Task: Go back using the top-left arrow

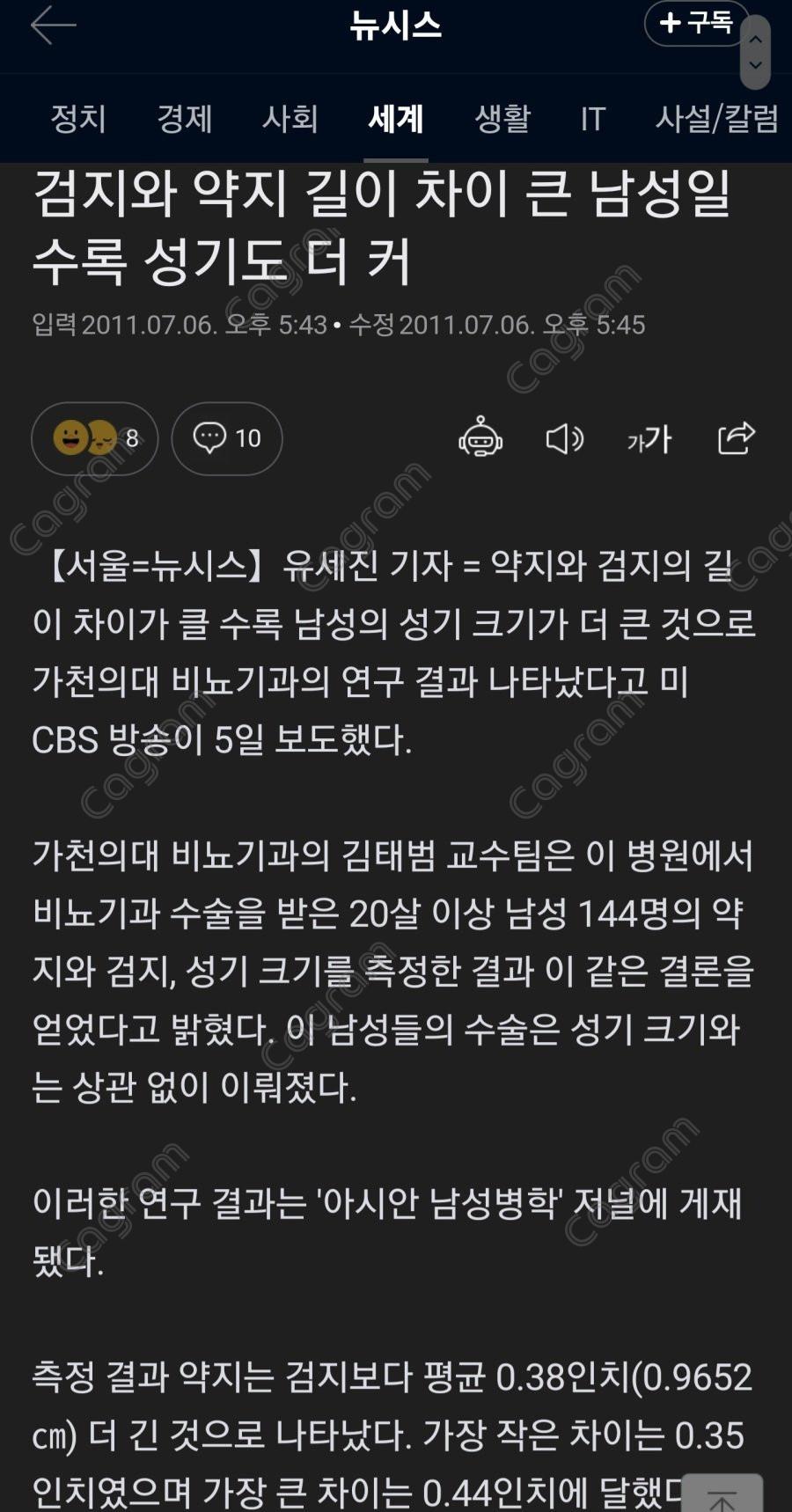Action: 53,26
